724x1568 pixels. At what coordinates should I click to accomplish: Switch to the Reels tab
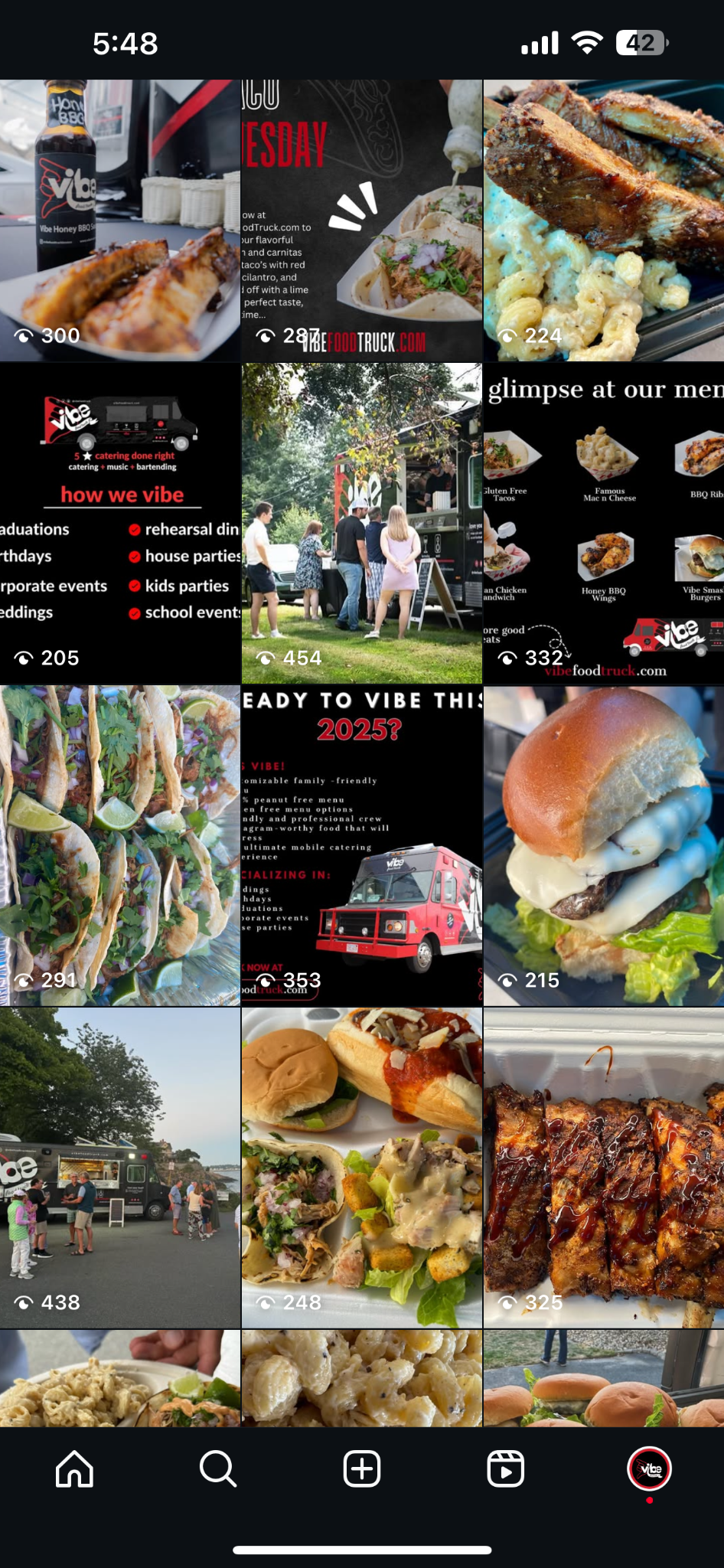click(506, 1468)
